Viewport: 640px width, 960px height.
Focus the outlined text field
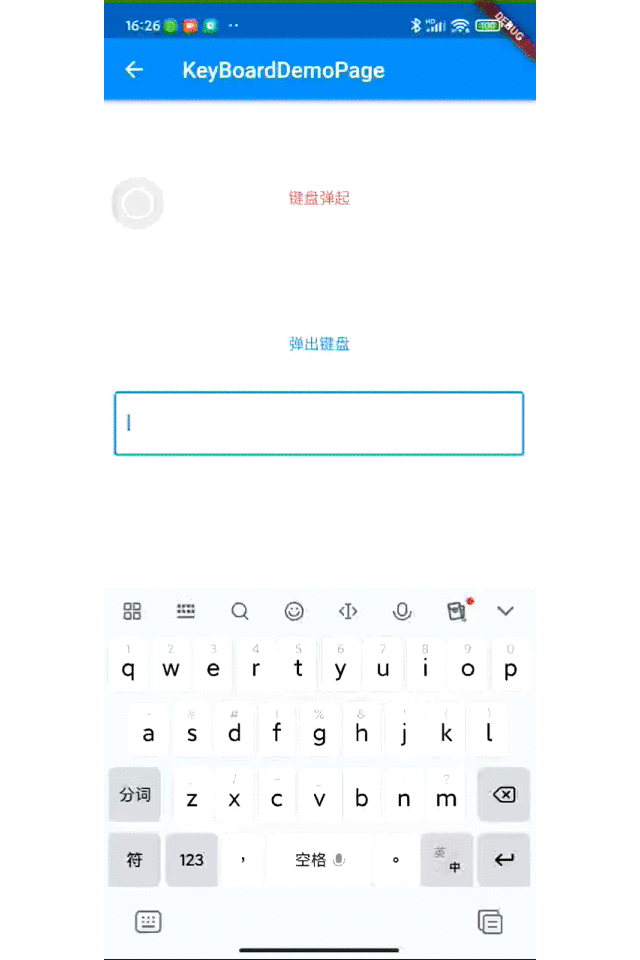319,423
